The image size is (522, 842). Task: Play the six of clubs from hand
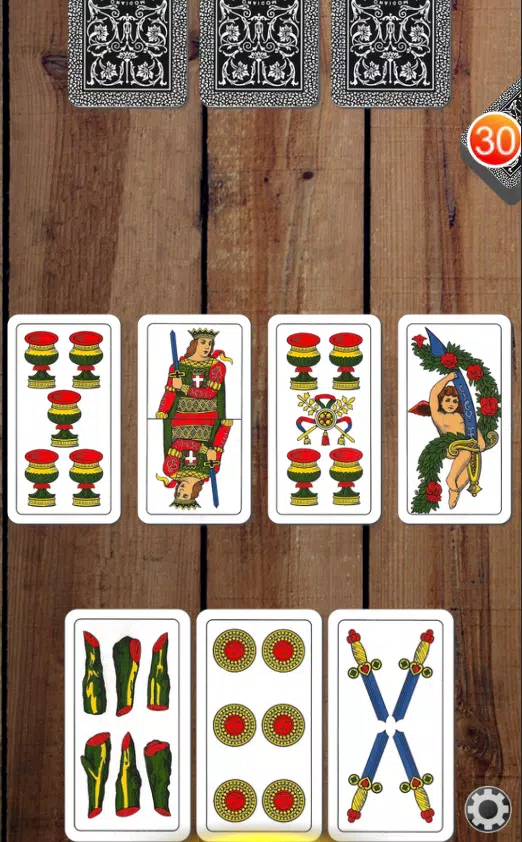tap(127, 725)
